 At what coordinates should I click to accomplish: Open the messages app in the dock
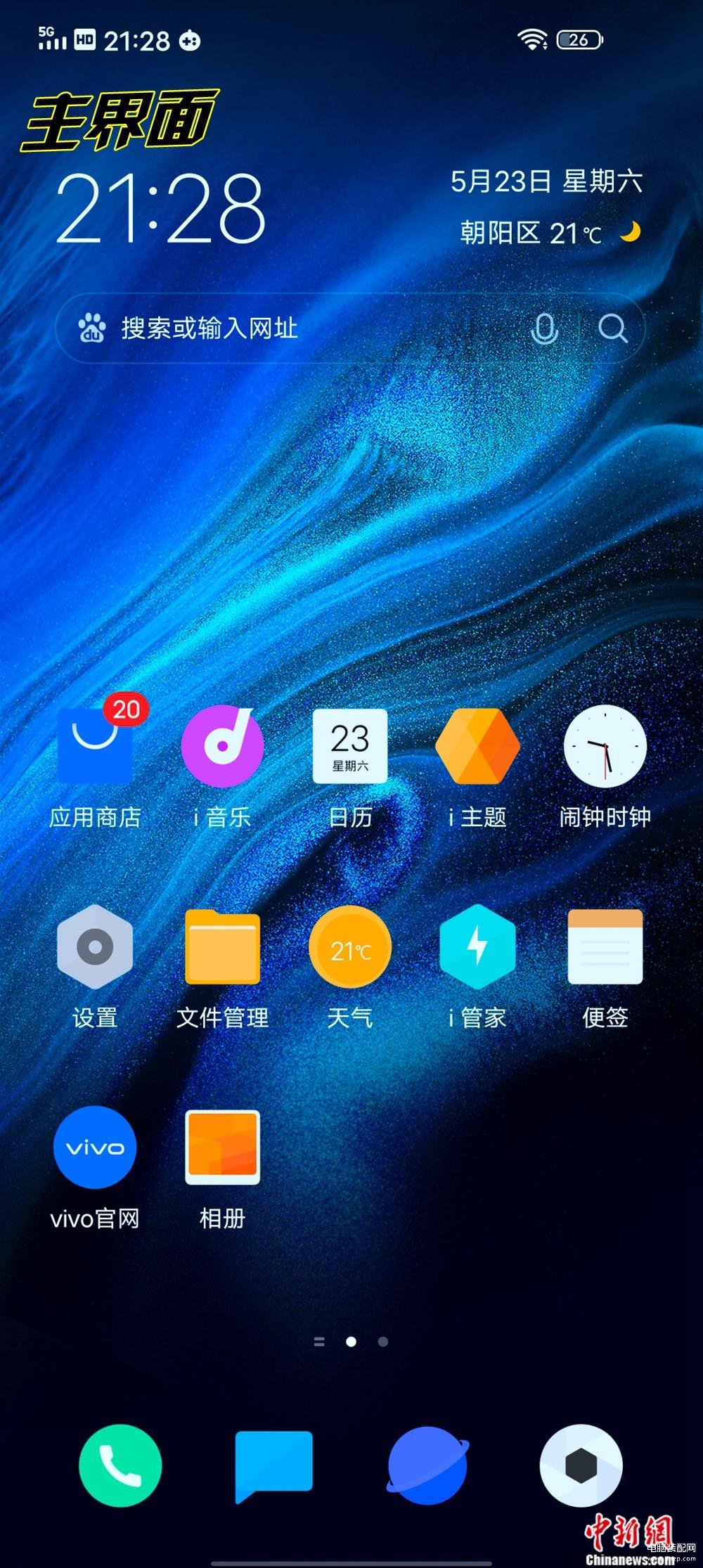click(273, 1465)
